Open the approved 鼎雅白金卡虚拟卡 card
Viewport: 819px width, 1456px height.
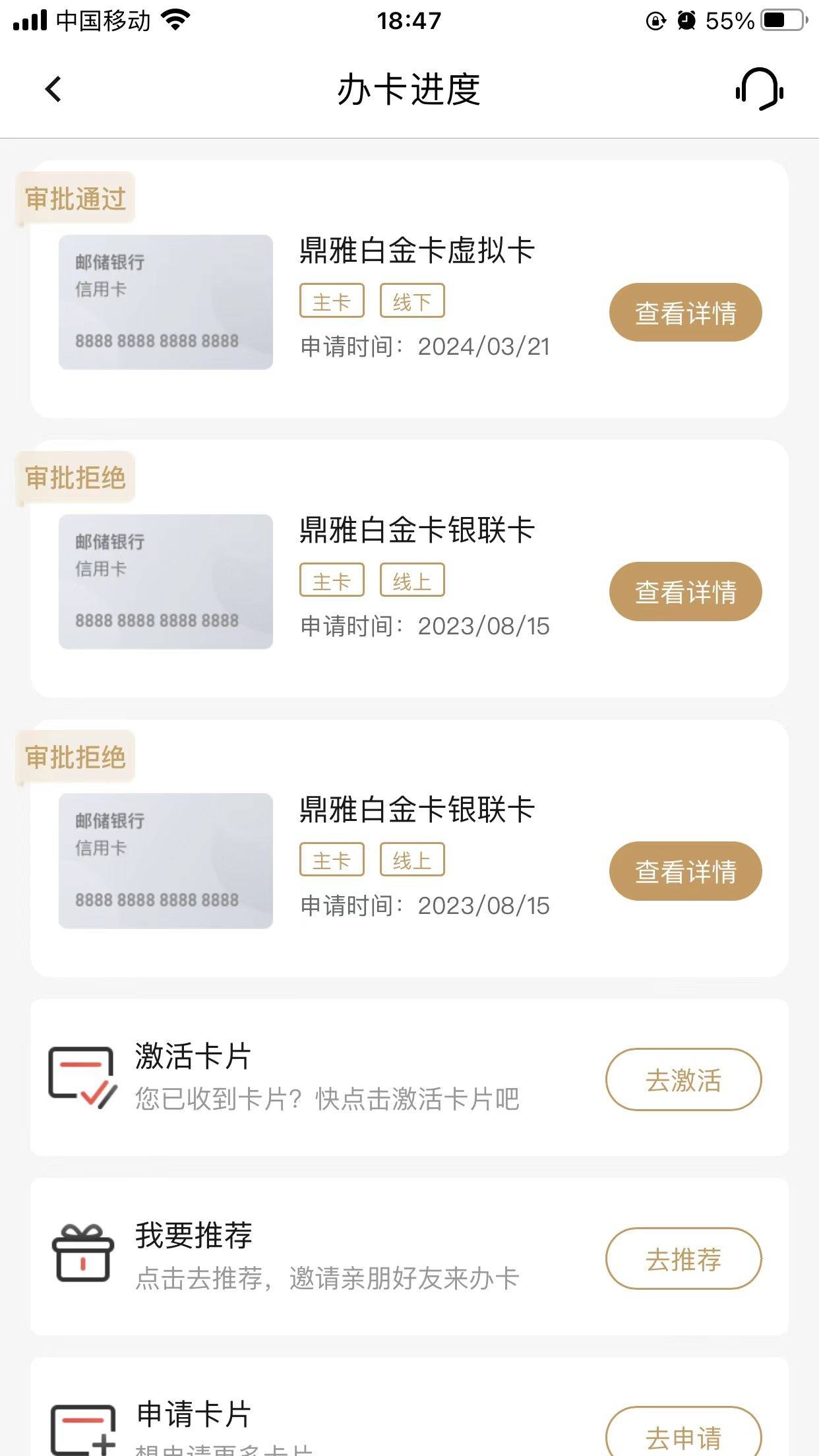point(409,289)
